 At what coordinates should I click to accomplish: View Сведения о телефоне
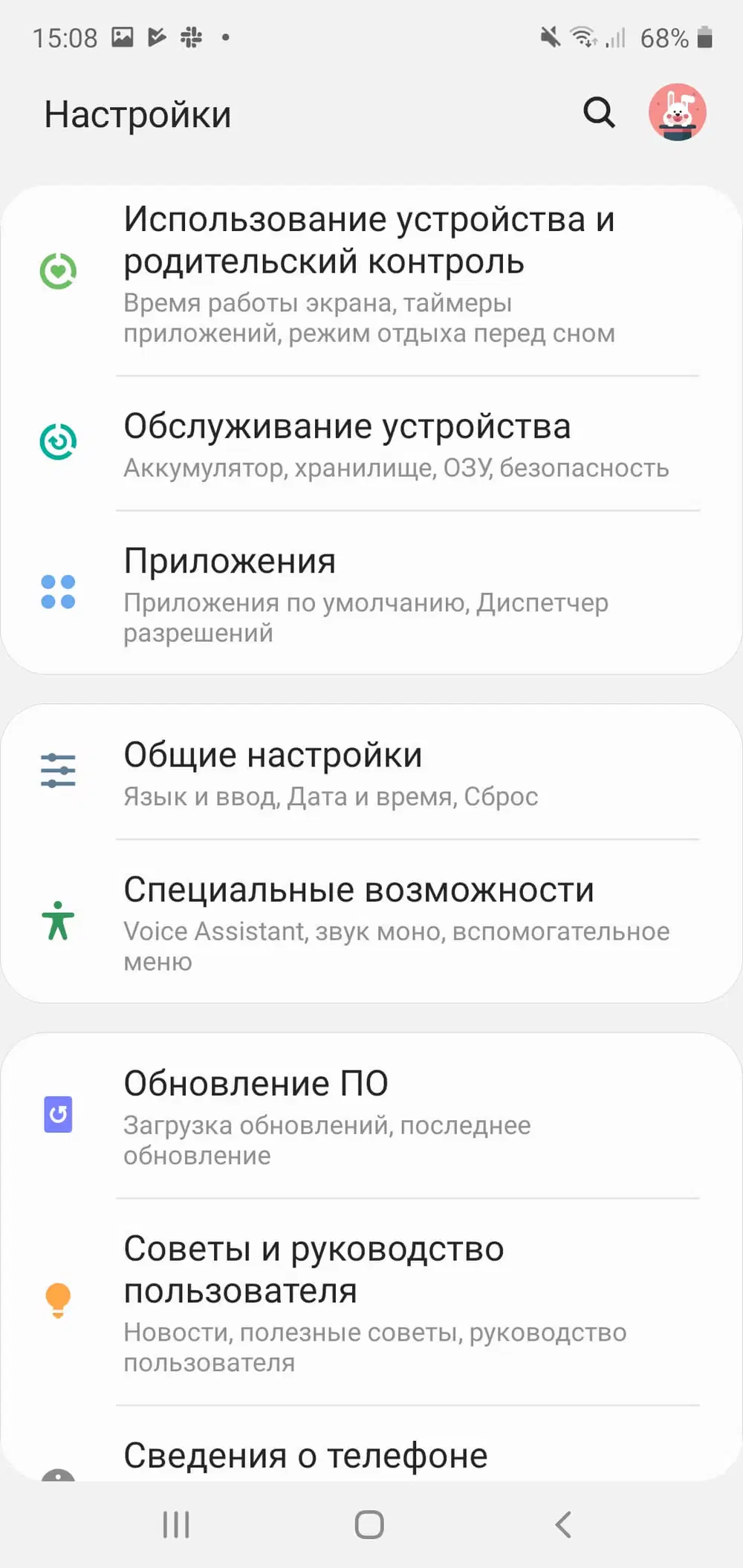(x=305, y=1455)
